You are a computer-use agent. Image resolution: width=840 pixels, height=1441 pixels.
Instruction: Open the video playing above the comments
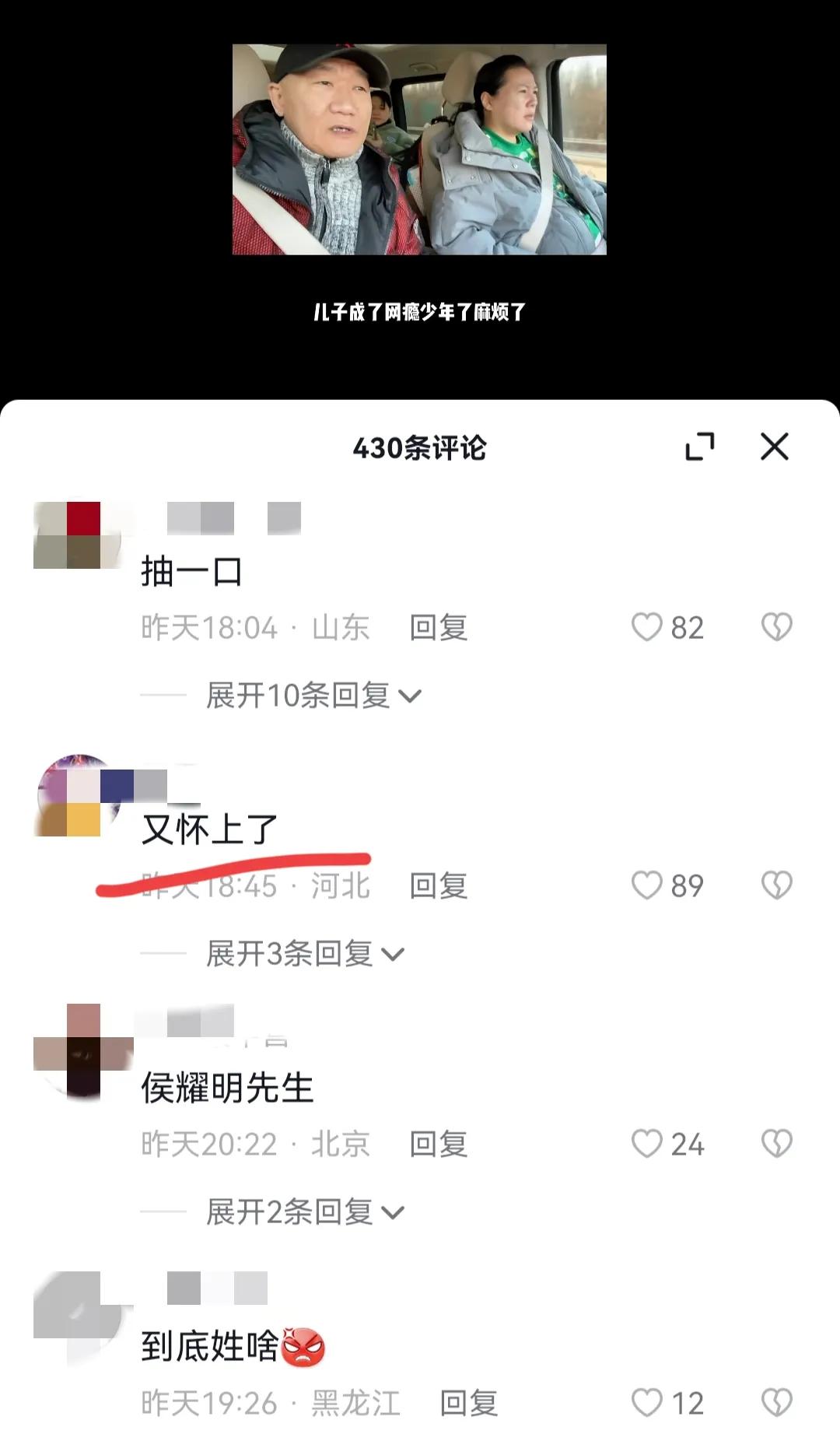419,149
